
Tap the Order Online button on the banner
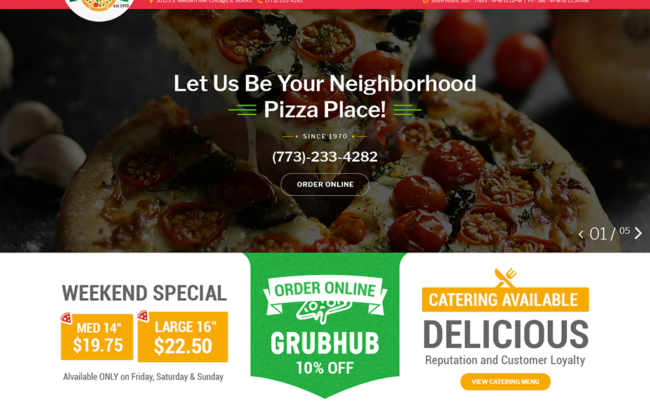coord(324,184)
